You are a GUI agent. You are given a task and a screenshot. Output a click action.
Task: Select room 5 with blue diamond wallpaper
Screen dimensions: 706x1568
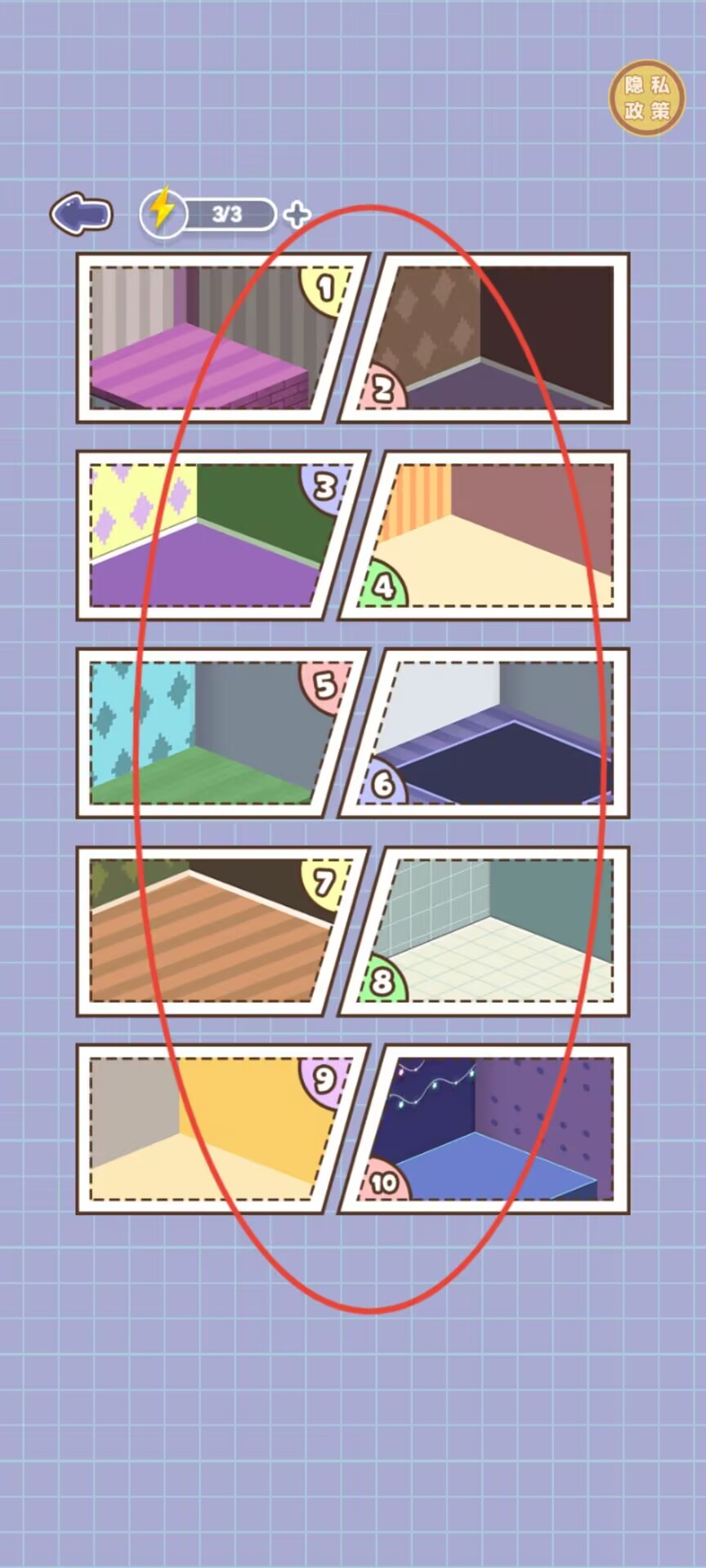212,733
